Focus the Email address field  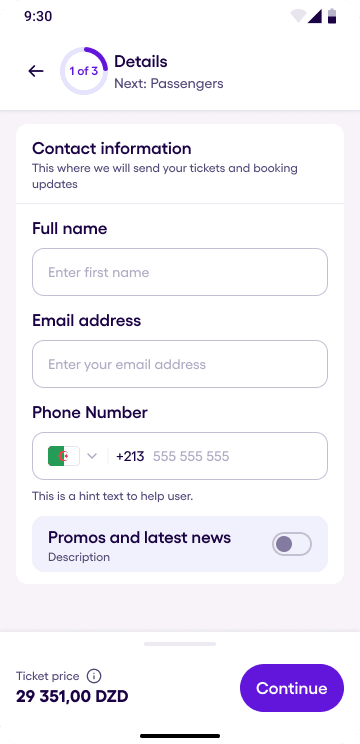pyautogui.click(x=180, y=364)
